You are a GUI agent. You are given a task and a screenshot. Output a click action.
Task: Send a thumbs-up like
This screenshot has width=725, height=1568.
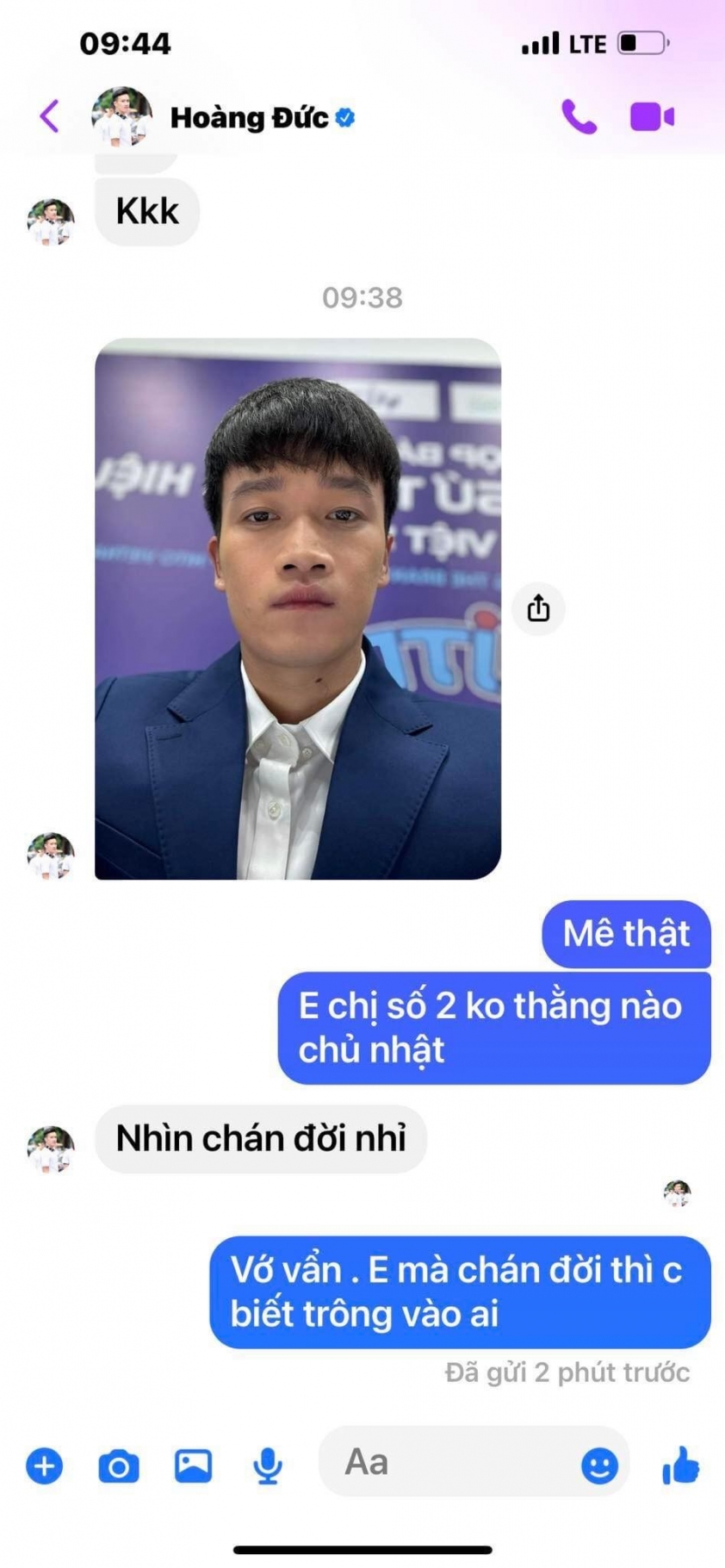(x=681, y=1465)
